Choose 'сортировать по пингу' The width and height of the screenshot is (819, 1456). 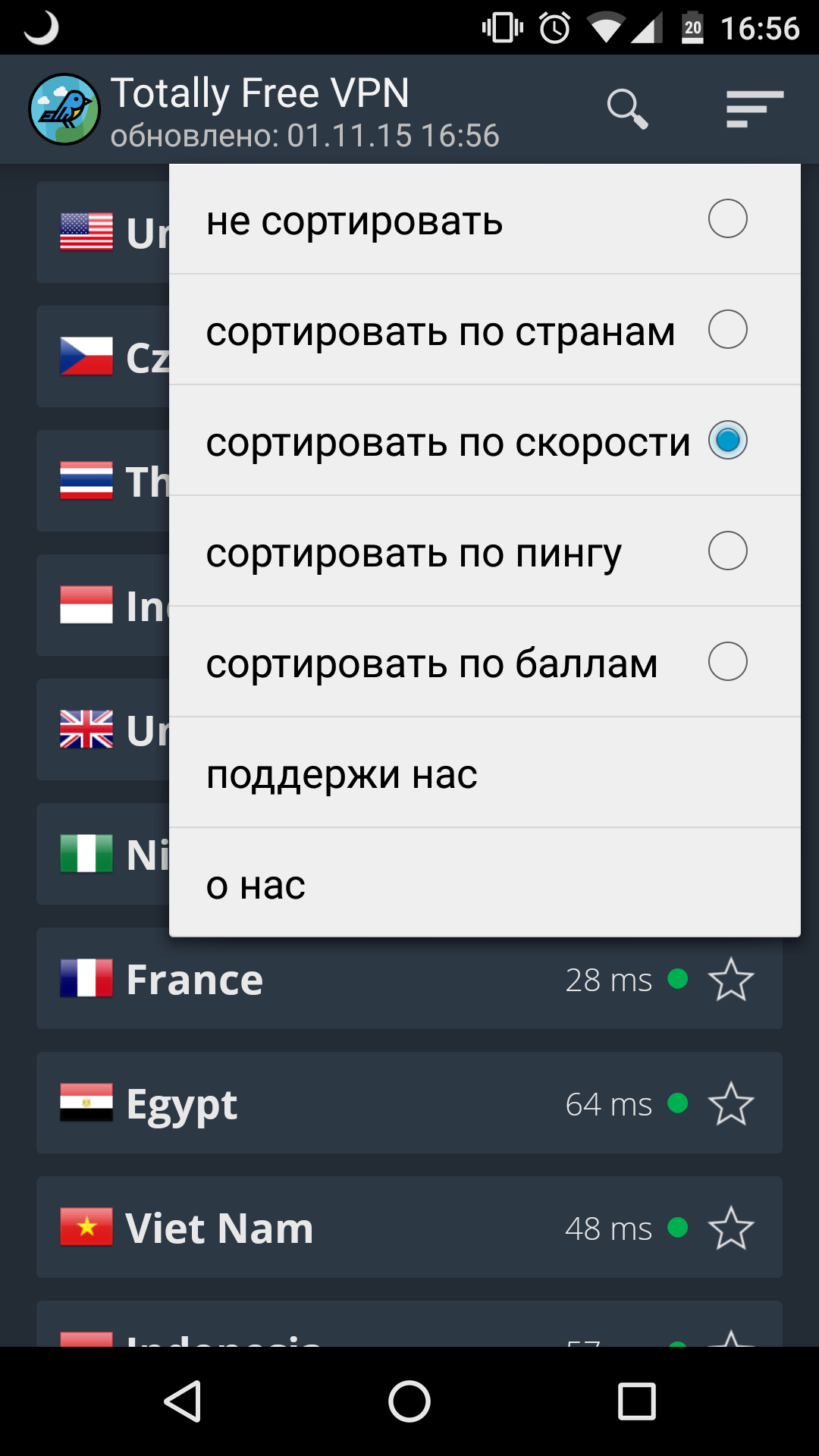coord(485,551)
